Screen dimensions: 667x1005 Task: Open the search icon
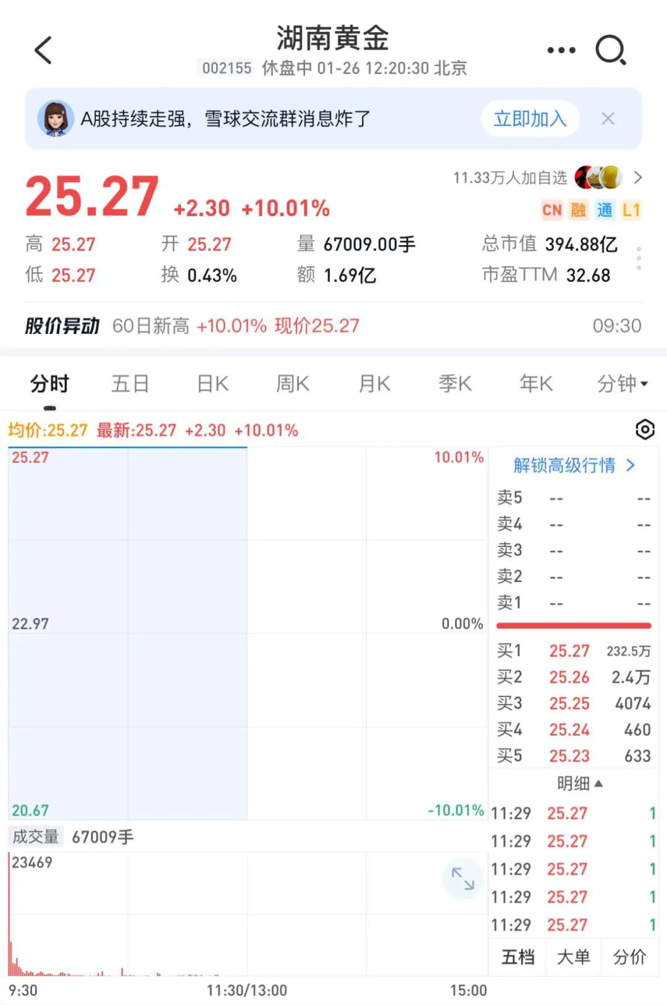(610, 50)
